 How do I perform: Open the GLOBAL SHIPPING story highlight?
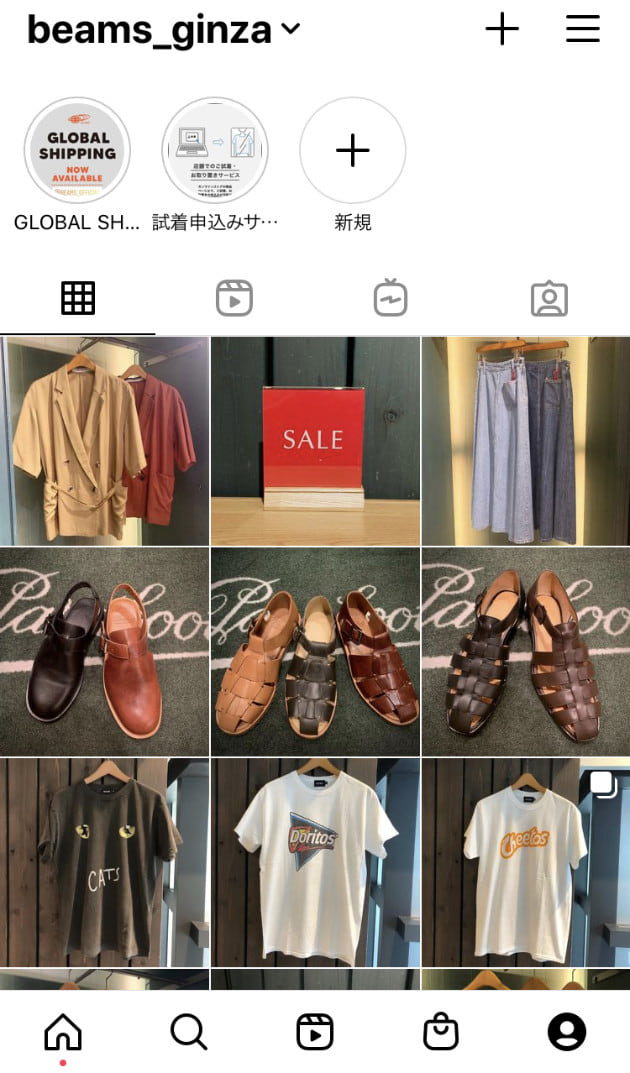tap(77, 150)
